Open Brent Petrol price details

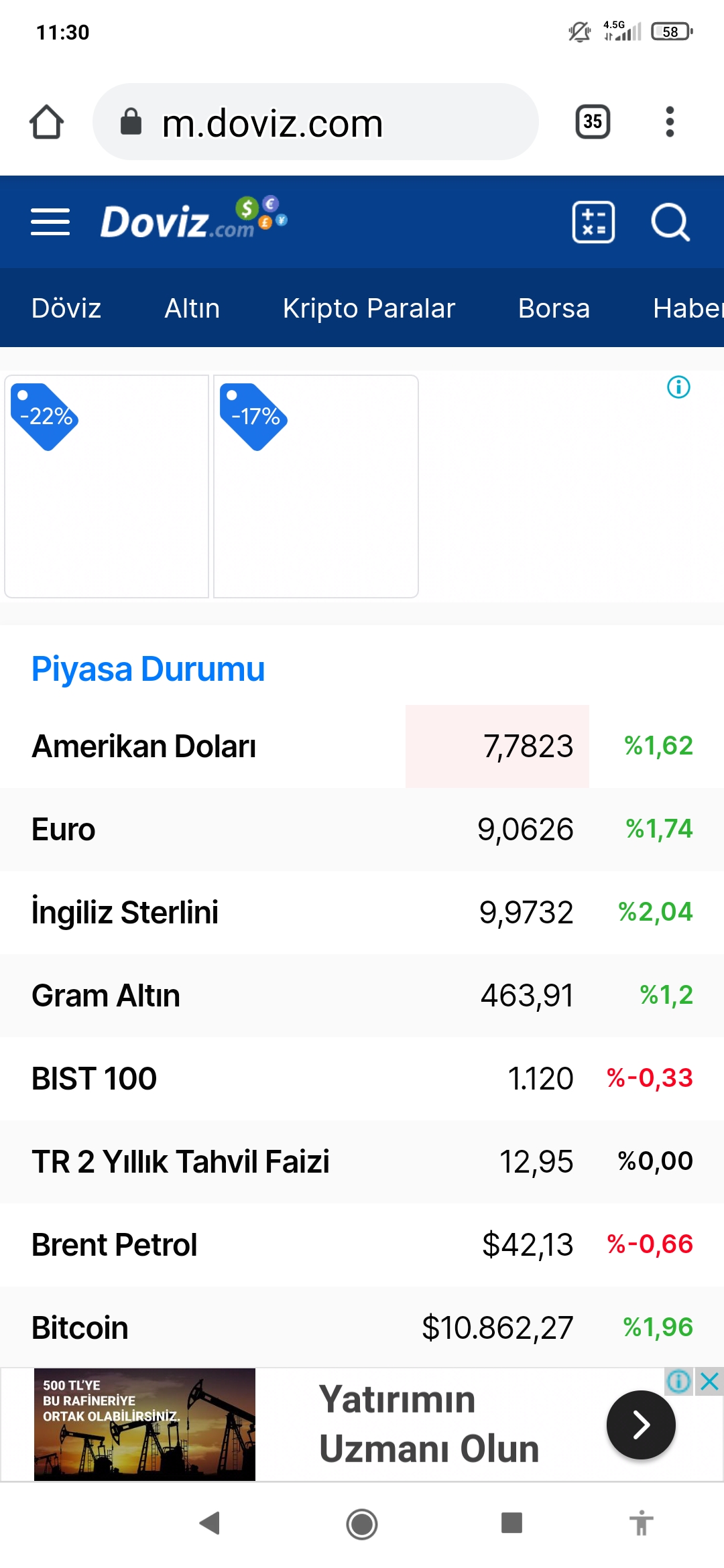(x=362, y=1245)
